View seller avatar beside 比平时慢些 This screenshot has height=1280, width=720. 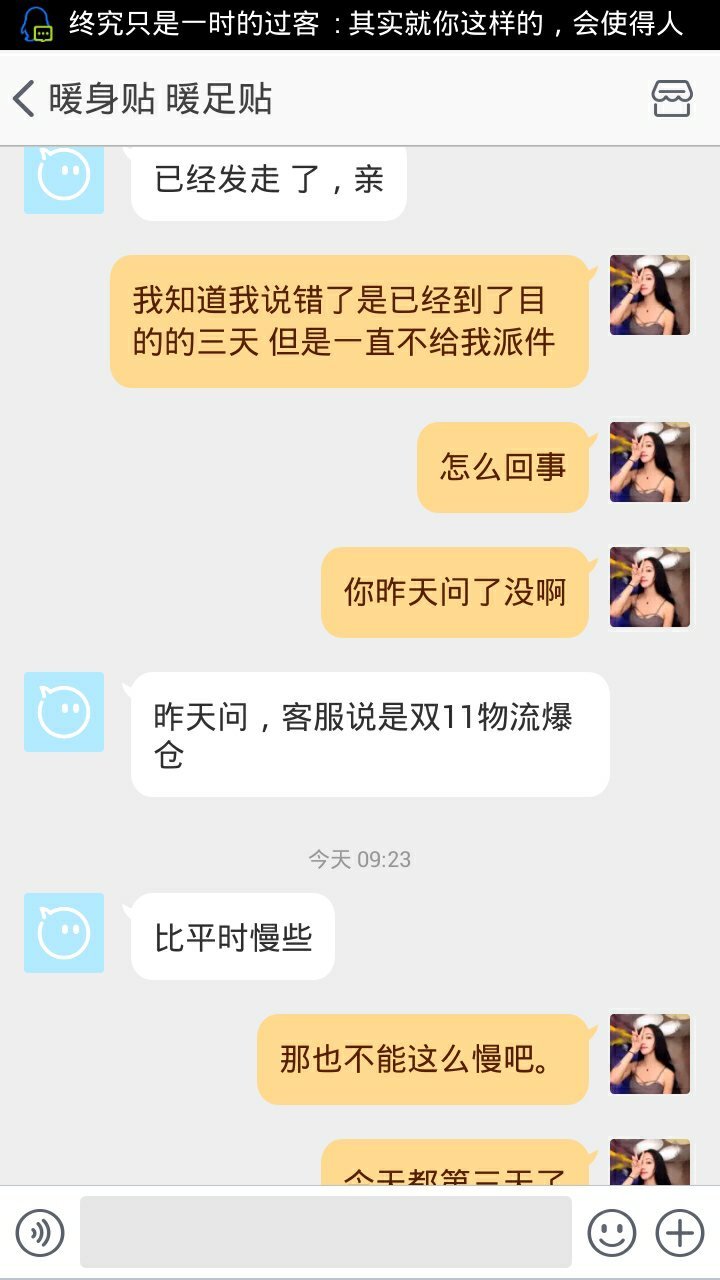(64, 933)
